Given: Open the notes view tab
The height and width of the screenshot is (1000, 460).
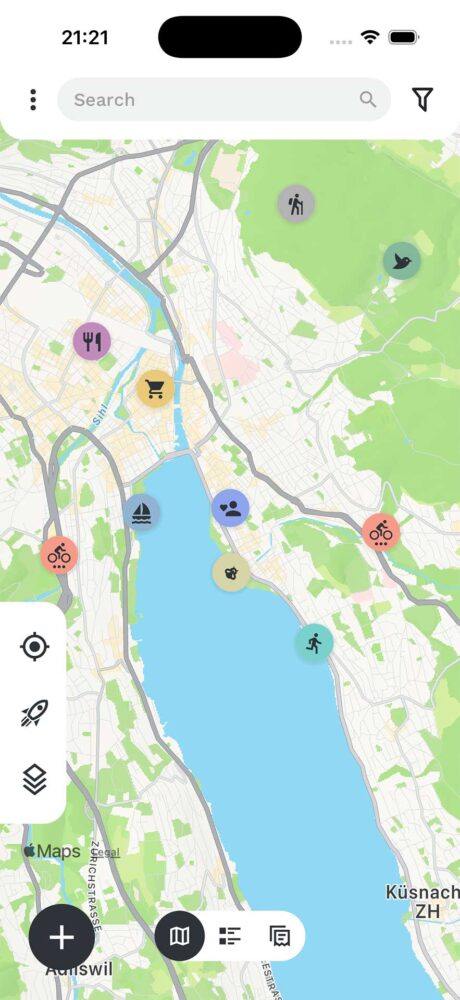Looking at the screenshot, I should coord(279,936).
